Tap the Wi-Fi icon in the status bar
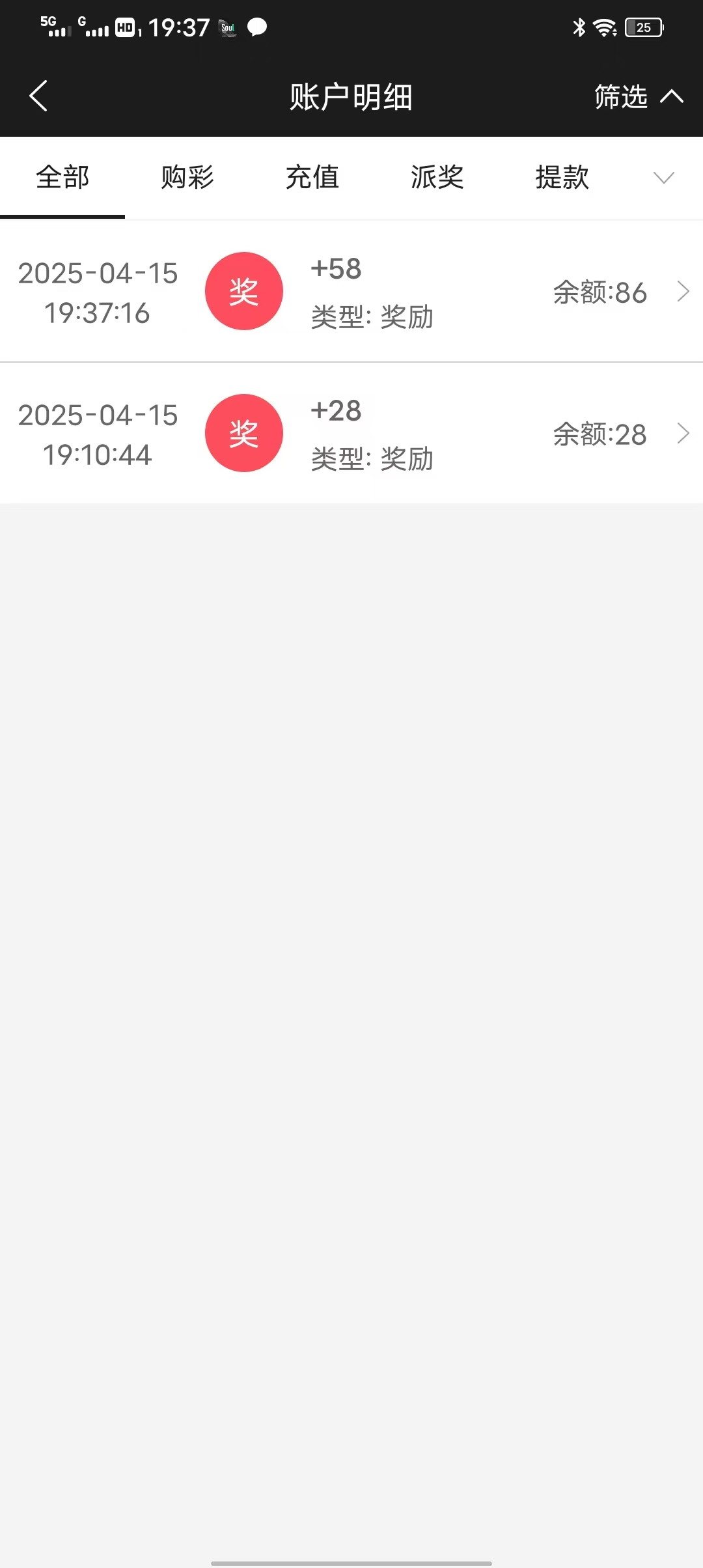Screen dimensions: 703x1568 [604, 27]
